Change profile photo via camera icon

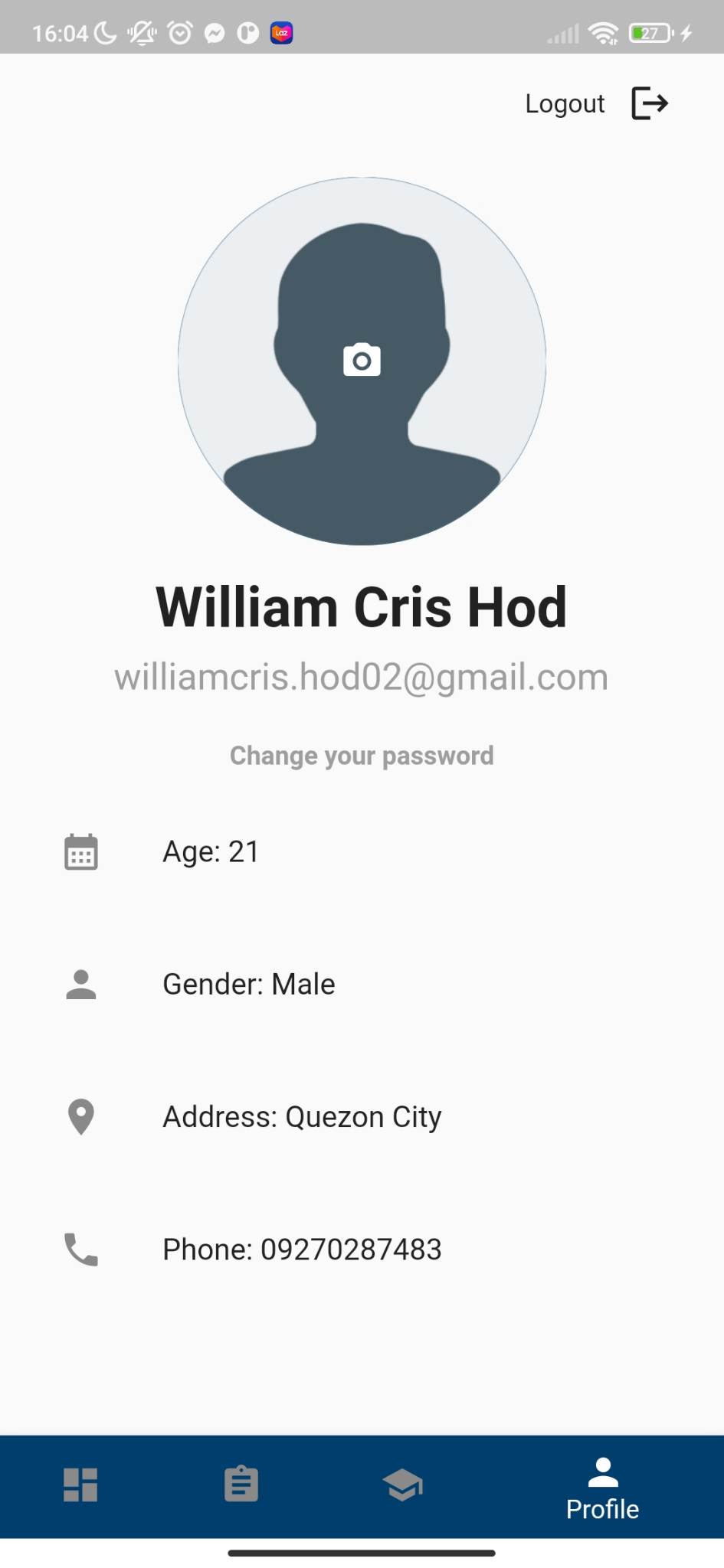click(362, 361)
